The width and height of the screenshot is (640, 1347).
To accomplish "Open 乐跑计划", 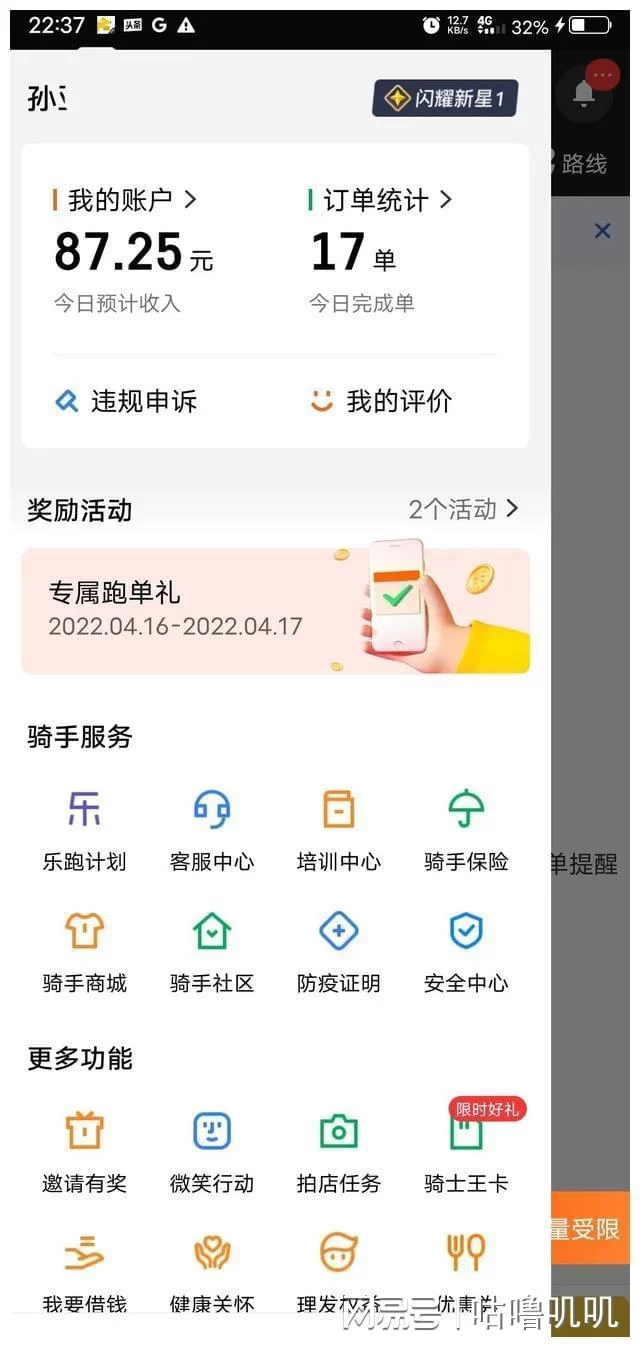I will (x=85, y=830).
